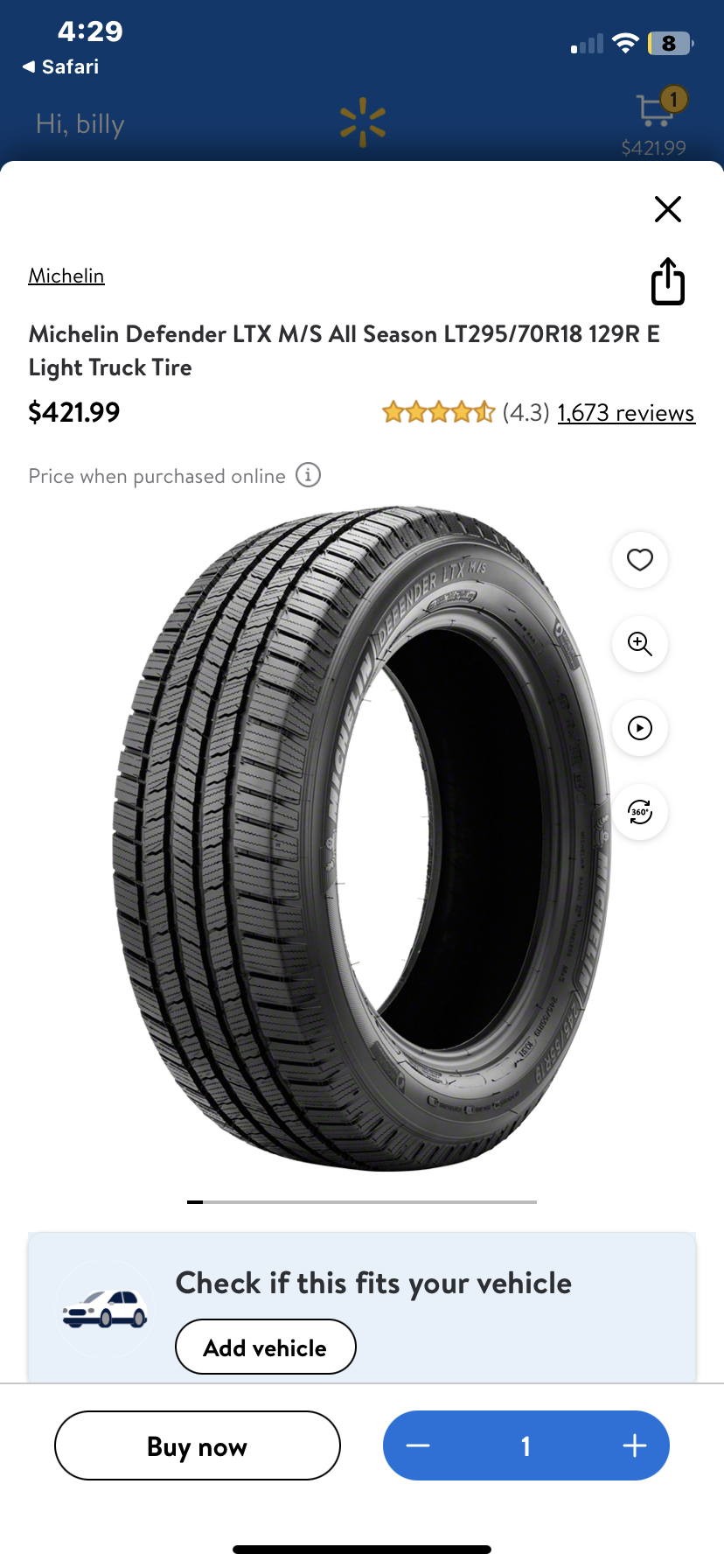Viewport: 724px width, 1568px height.
Task: Add tire to favorites with heart icon
Action: tap(640, 560)
